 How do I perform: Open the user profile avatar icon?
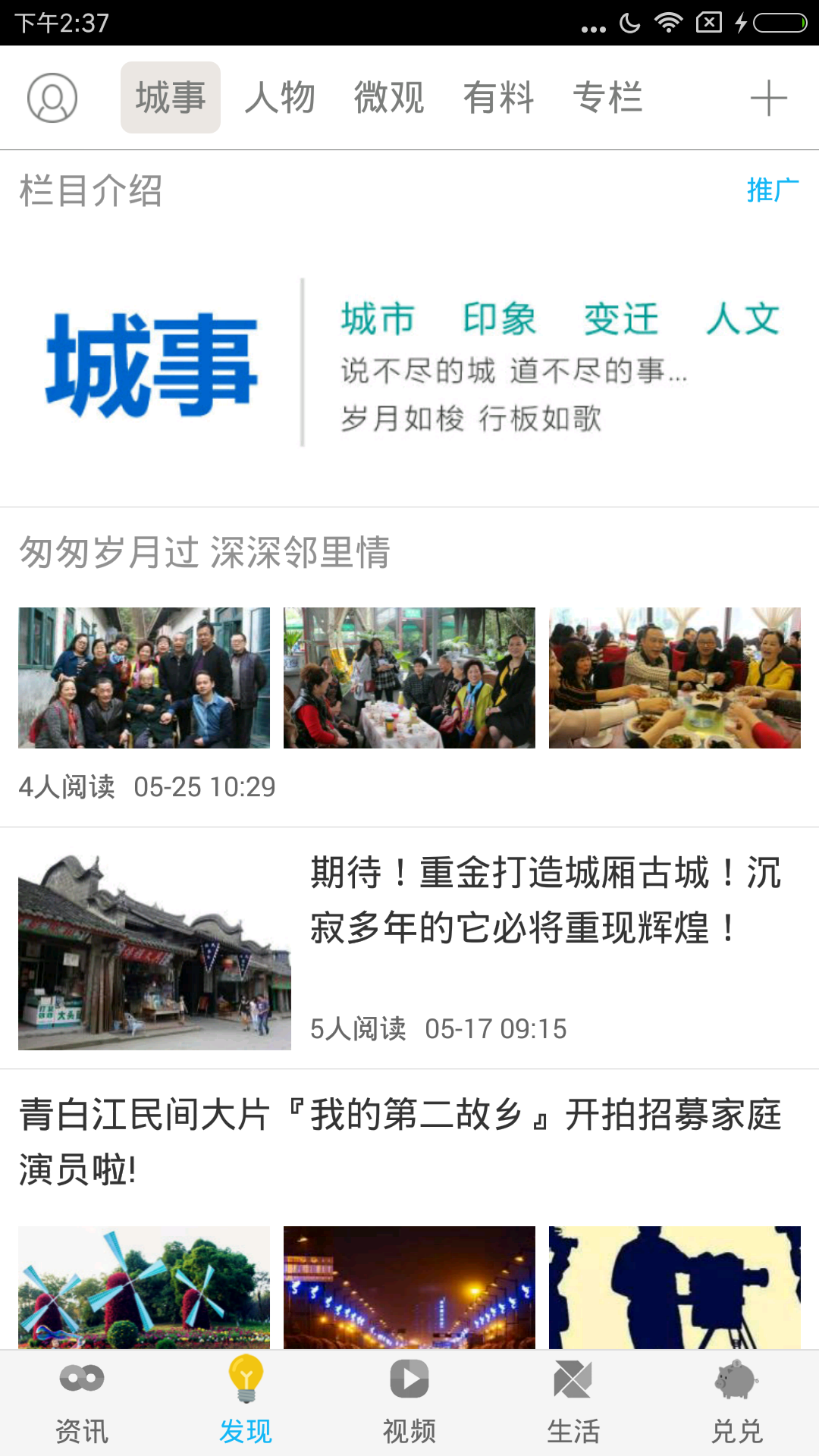point(52,98)
